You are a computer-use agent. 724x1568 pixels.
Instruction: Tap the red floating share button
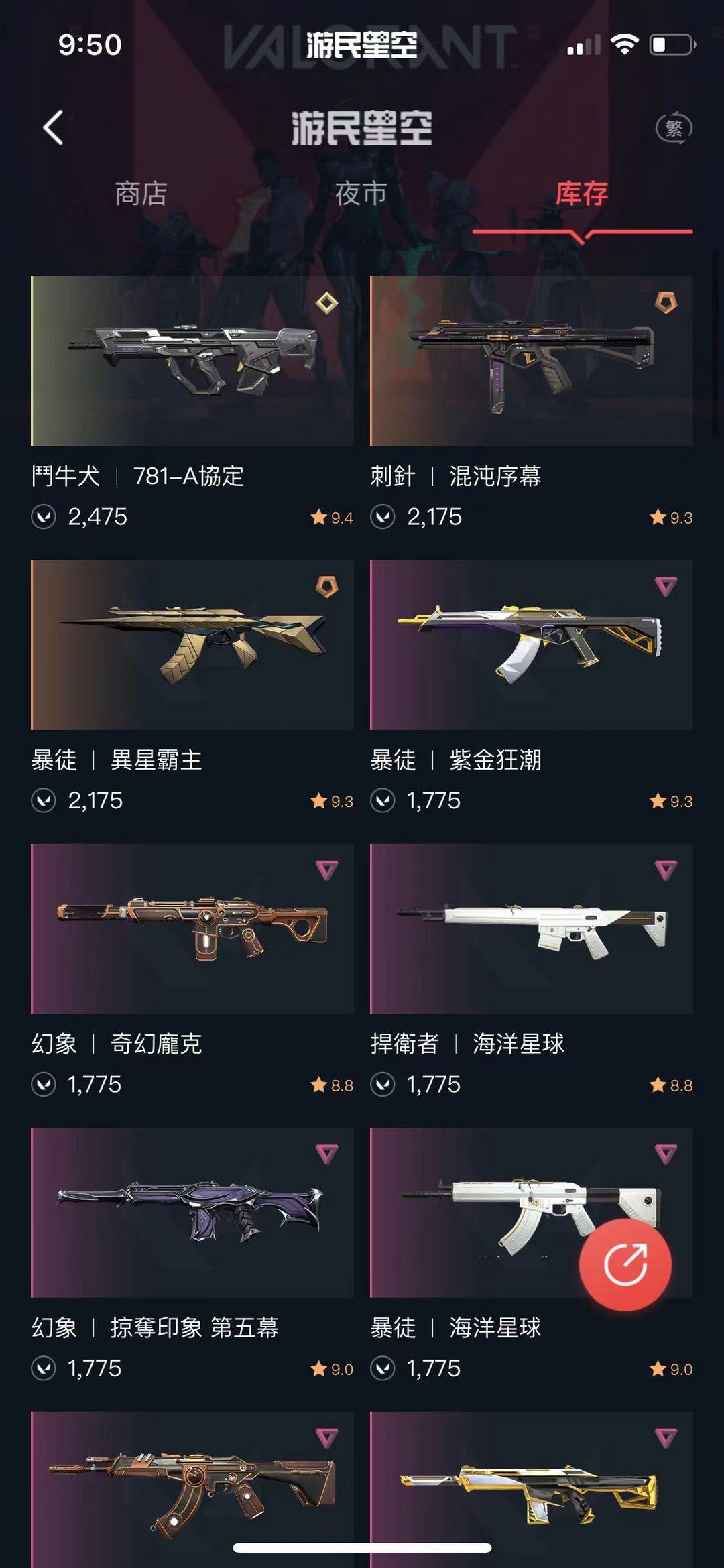coord(625,1264)
